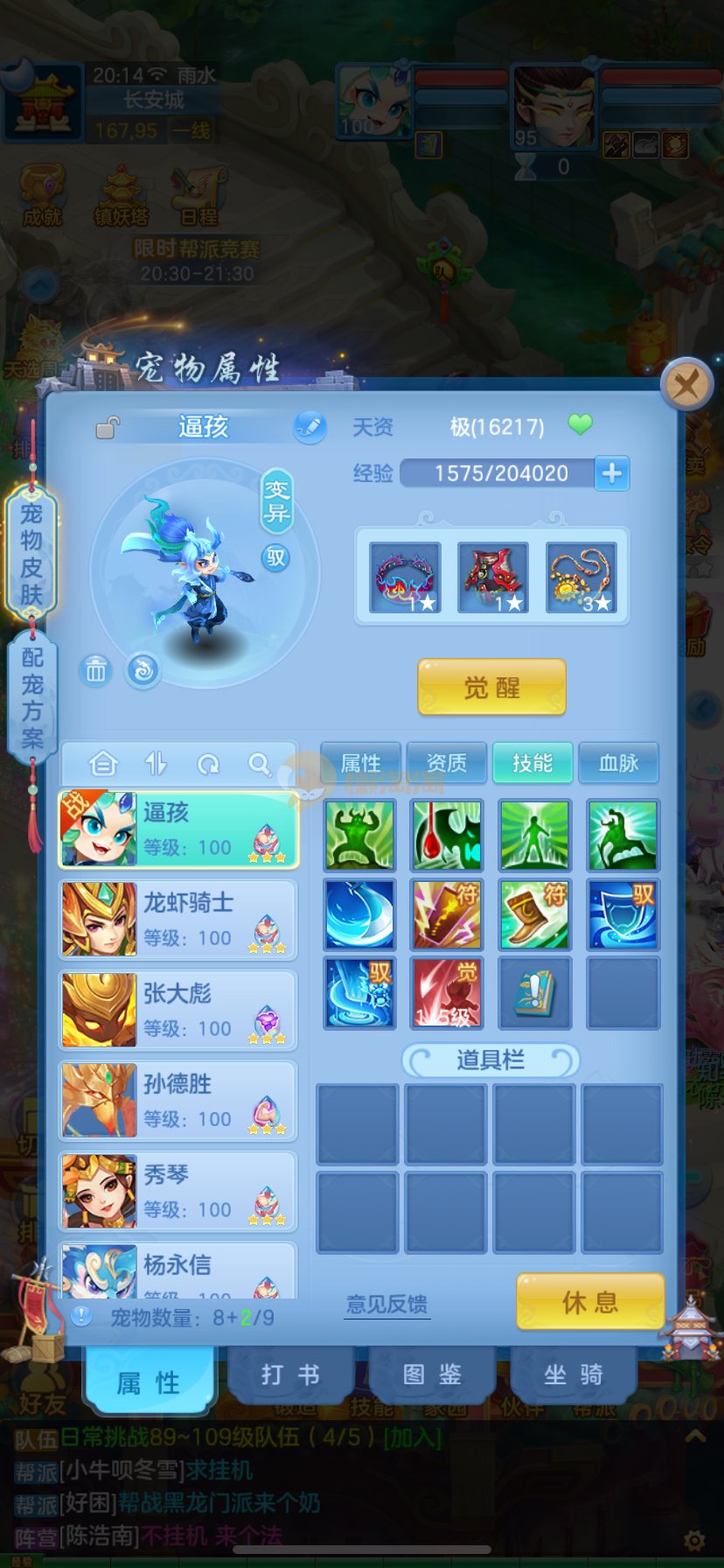Tap the 觉醒 button
The width and height of the screenshot is (724, 1568).
tap(491, 688)
